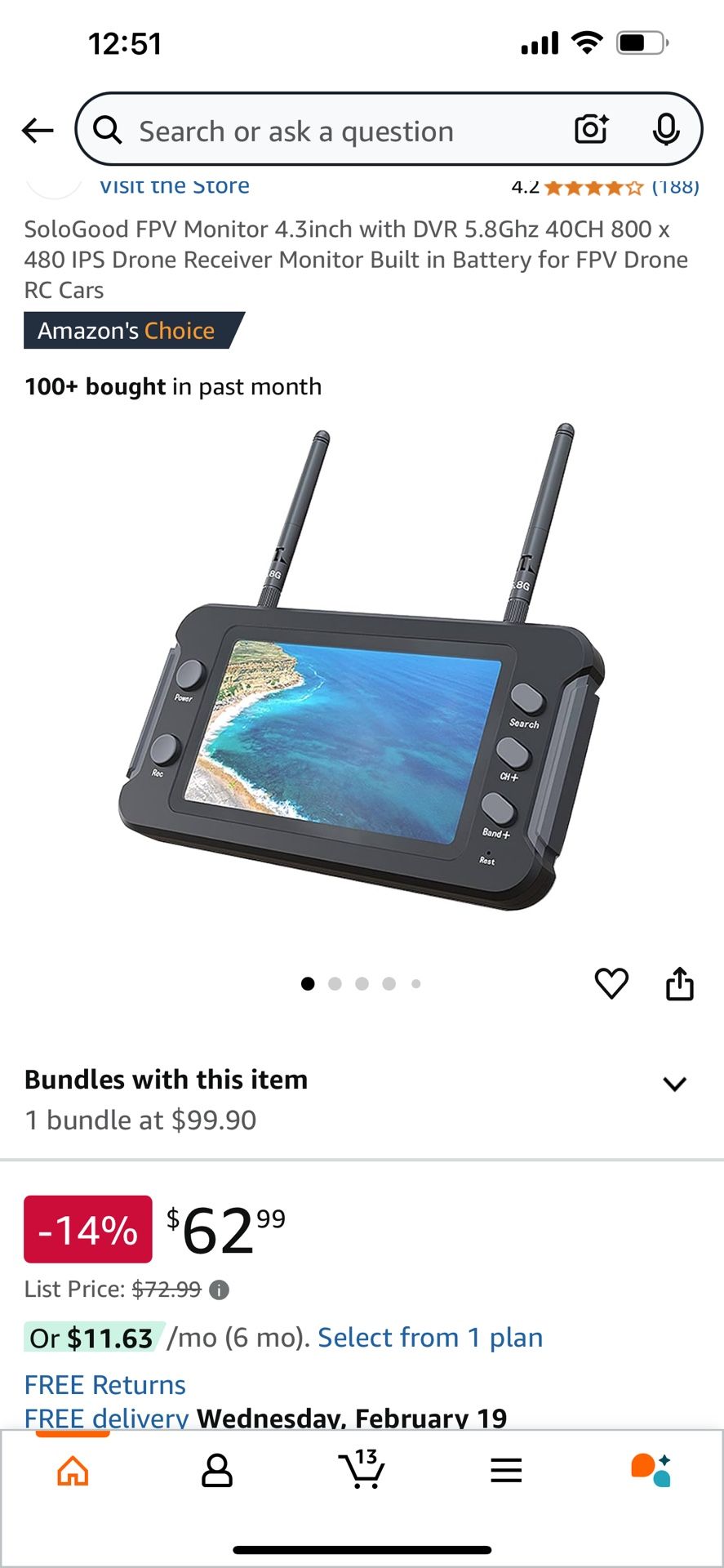Go back with the arrow icon
The width and height of the screenshot is (724, 1568).
(38, 131)
